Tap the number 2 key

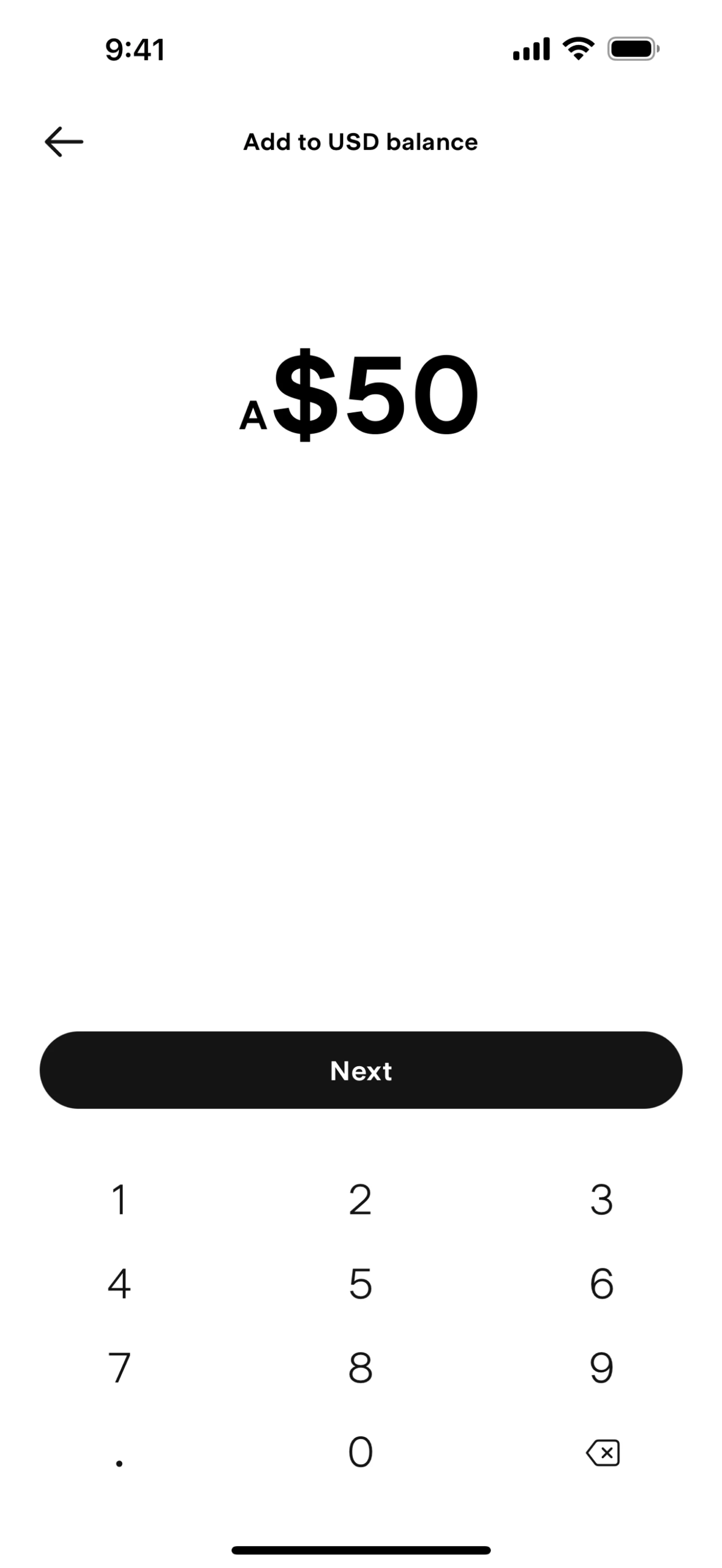tap(360, 1200)
